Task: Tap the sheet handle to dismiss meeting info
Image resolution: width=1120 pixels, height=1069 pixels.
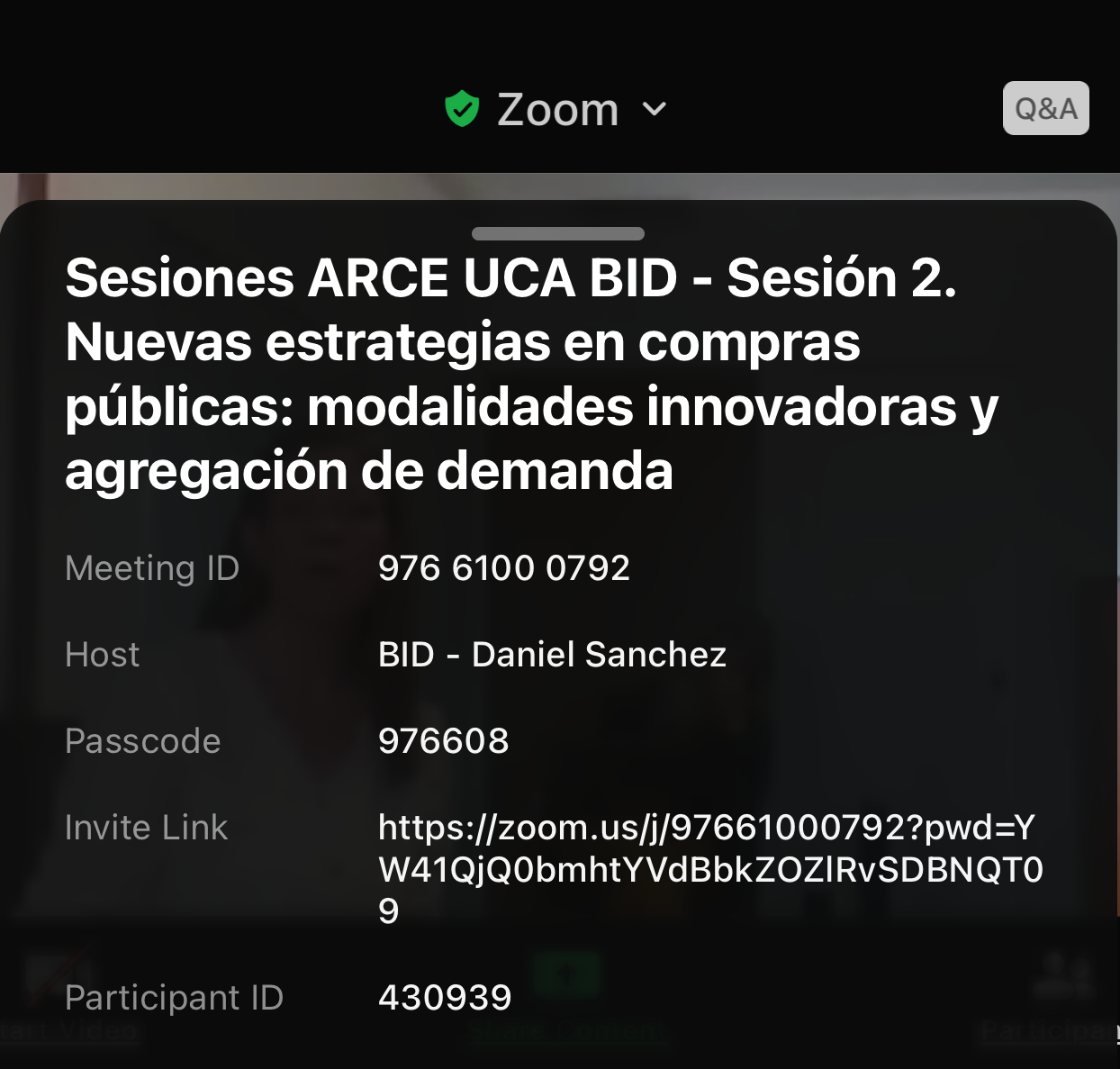Action: [558, 234]
